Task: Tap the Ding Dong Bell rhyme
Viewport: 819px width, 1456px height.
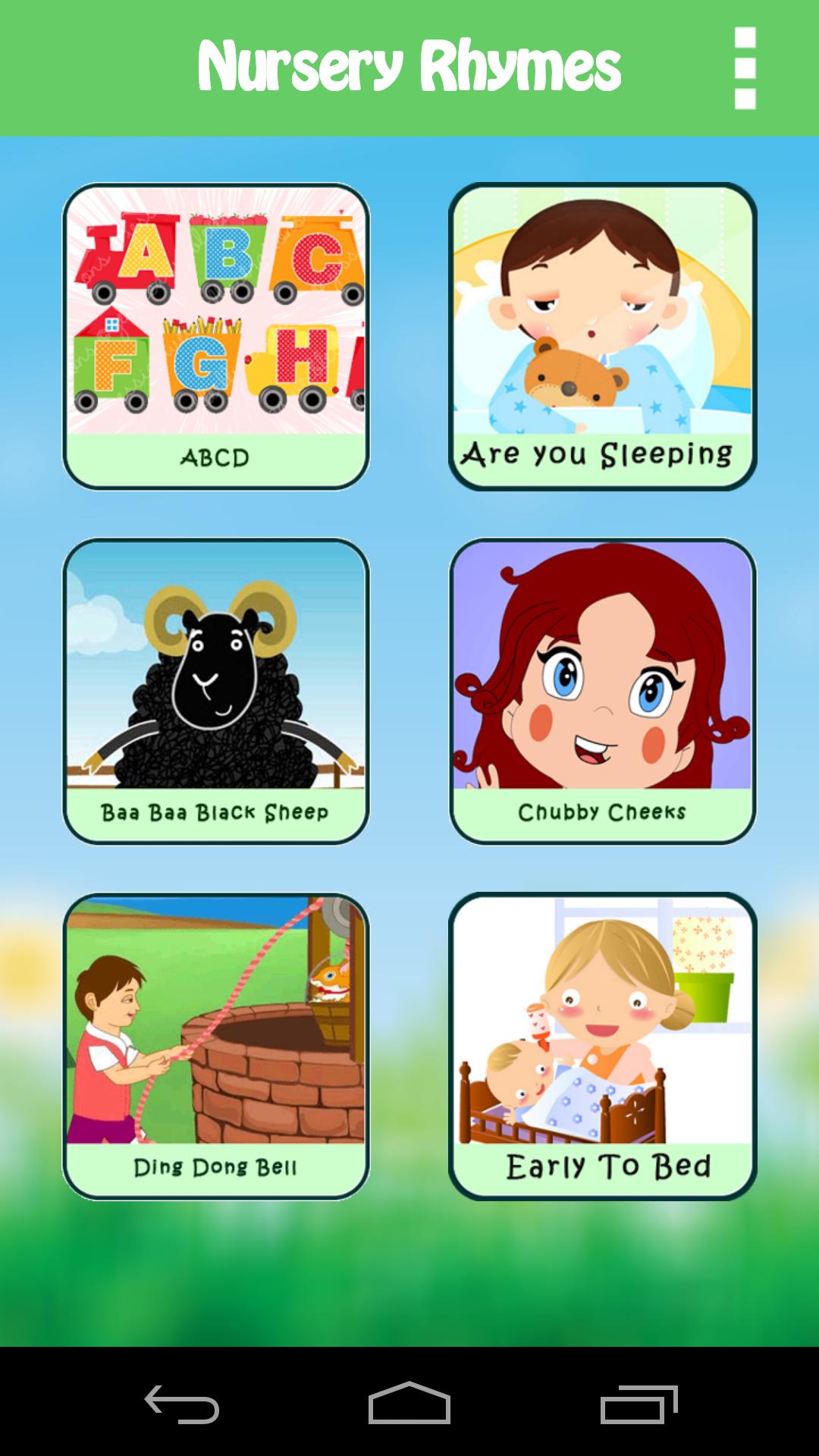Action: pyautogui.click(x=216, y=1046)
